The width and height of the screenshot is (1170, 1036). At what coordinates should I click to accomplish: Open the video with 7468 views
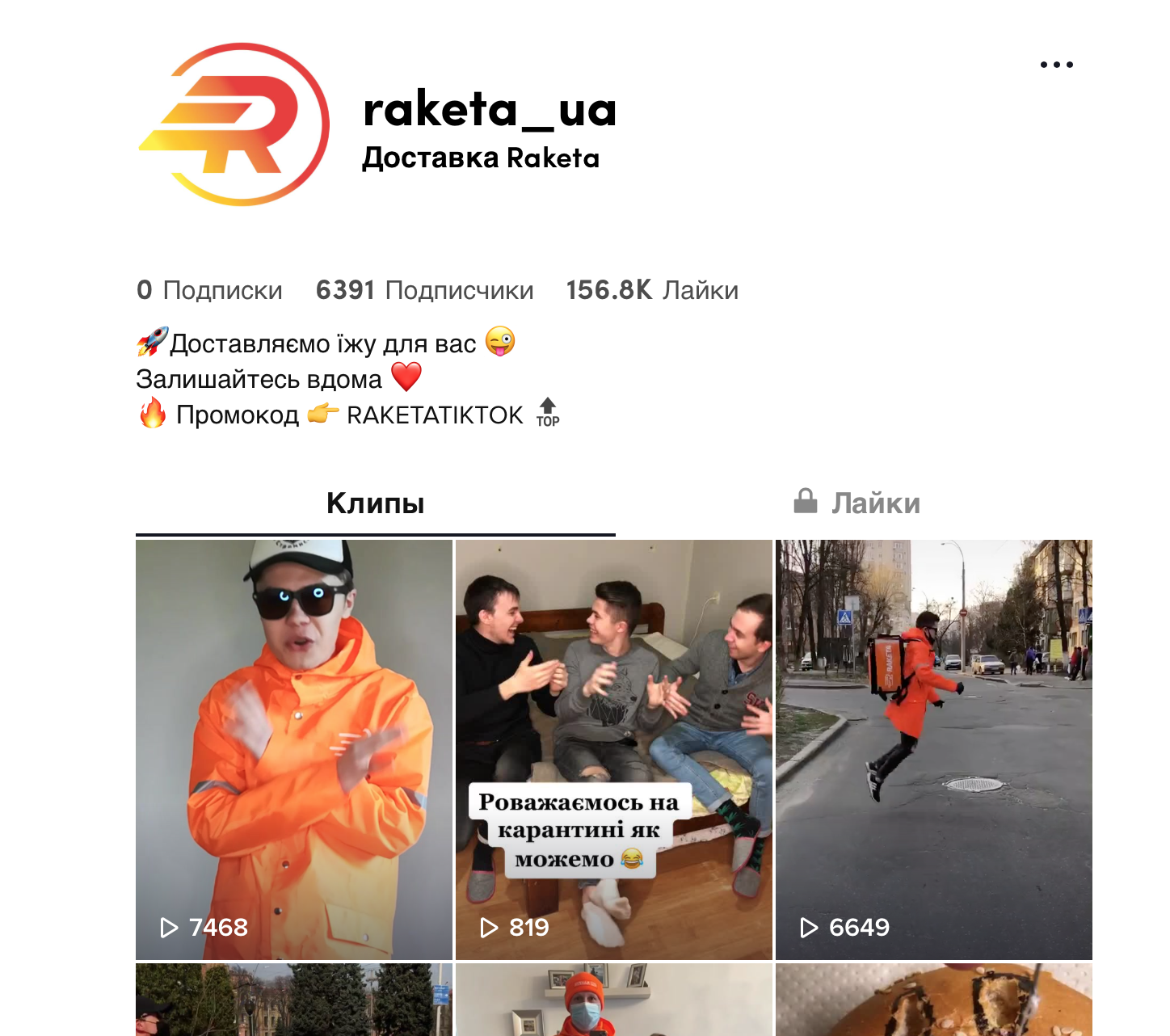coord(293,749)
